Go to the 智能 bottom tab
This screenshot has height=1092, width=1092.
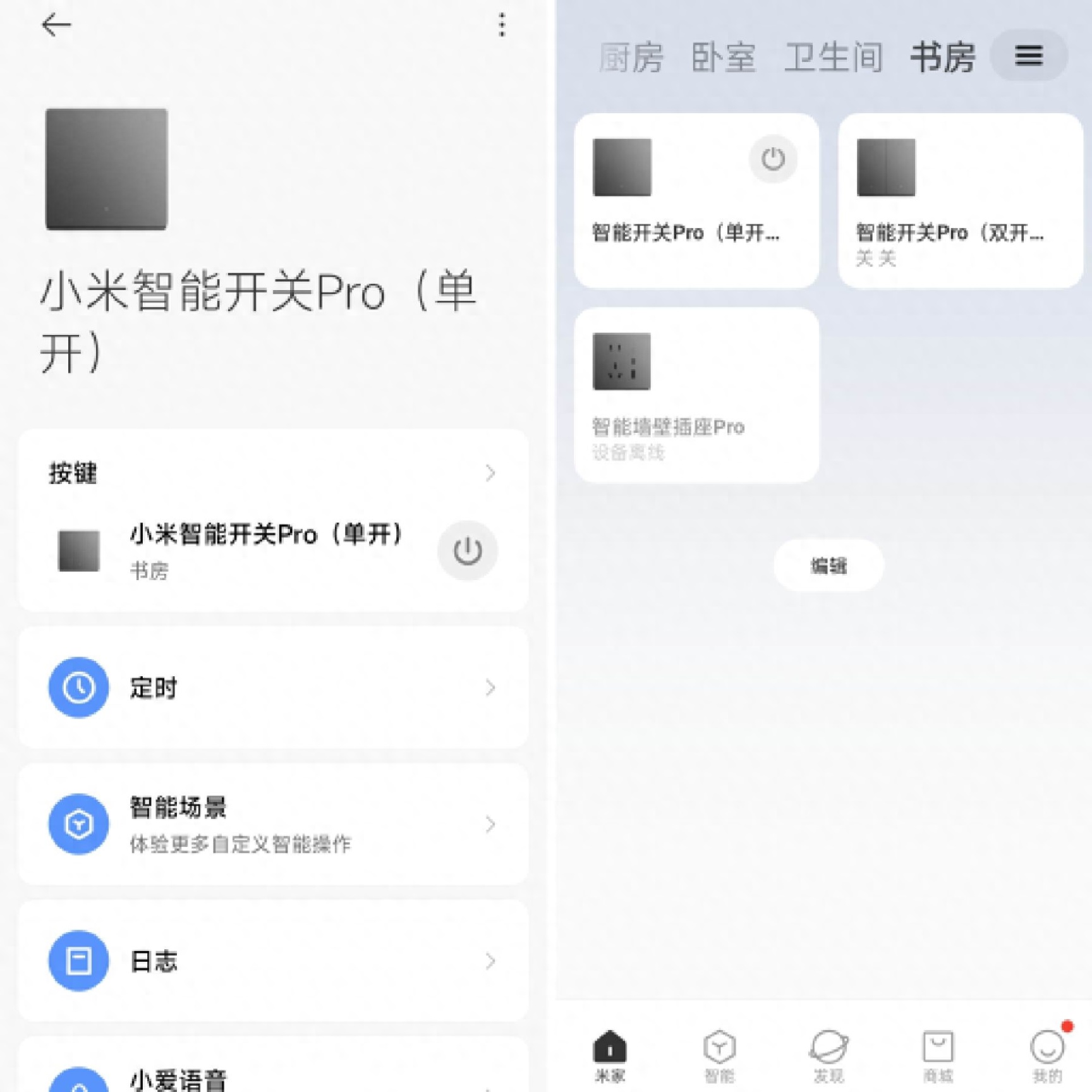click(719, 1057)
